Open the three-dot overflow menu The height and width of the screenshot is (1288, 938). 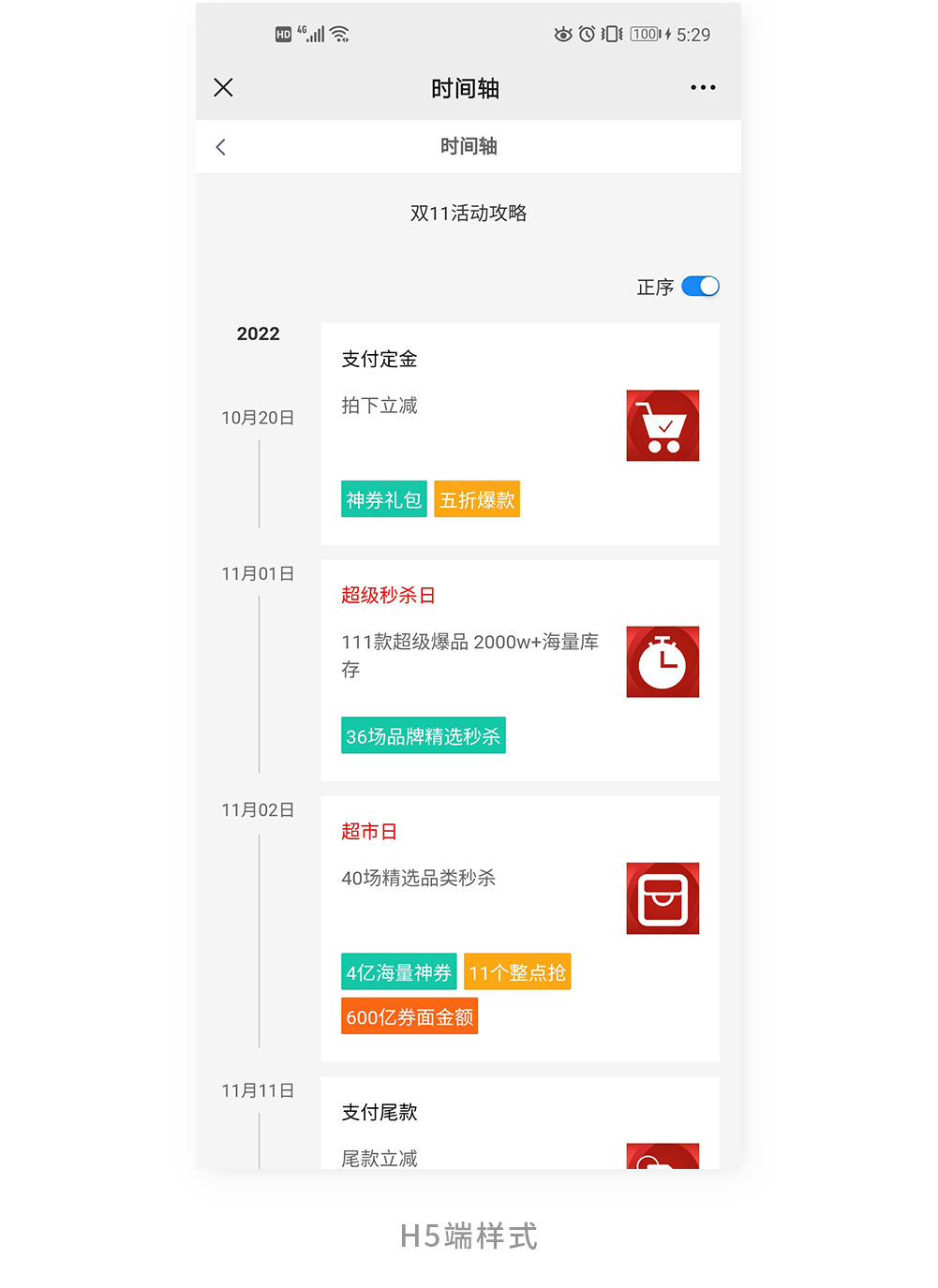703,87
